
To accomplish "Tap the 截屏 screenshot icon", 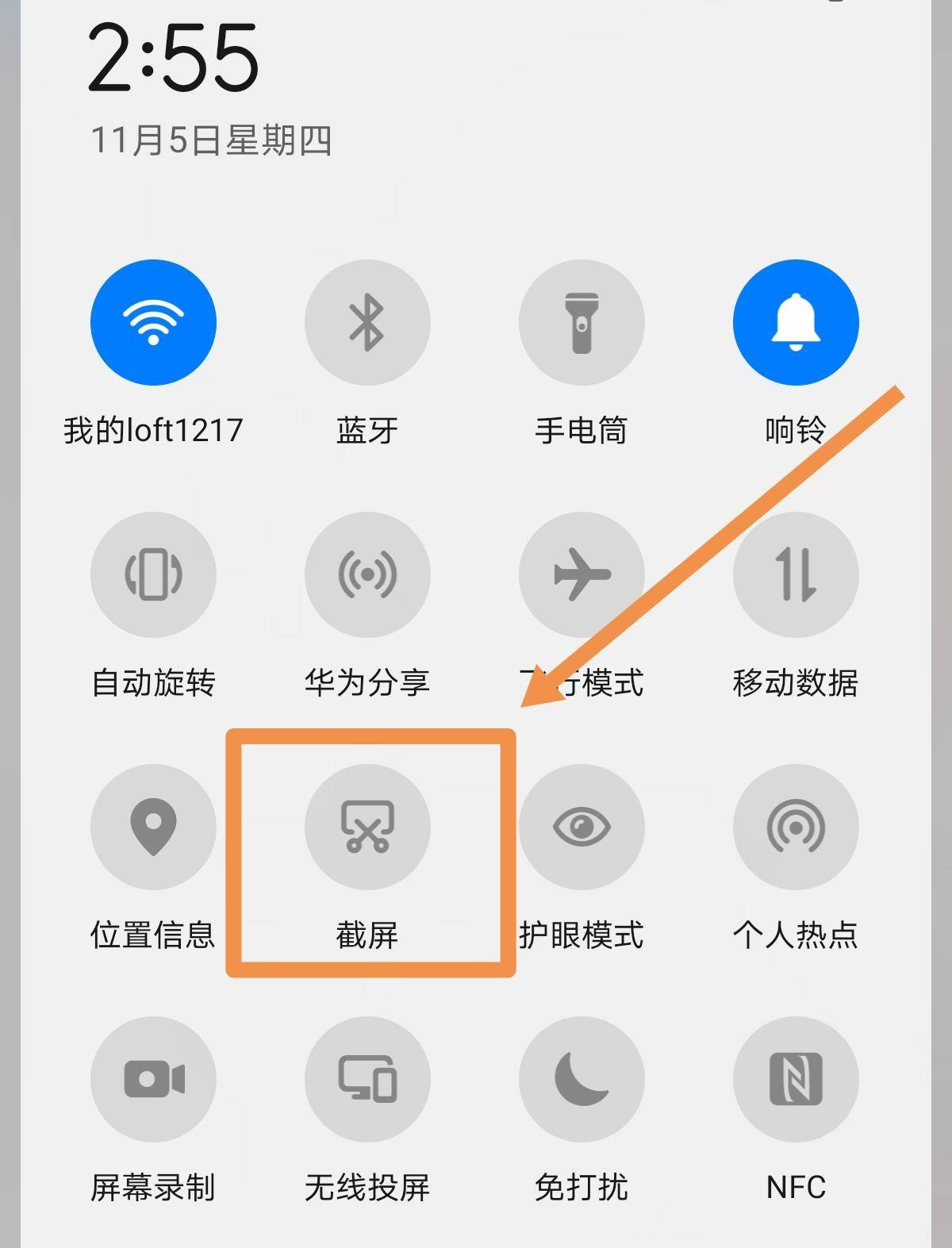I will pos(367,827).
